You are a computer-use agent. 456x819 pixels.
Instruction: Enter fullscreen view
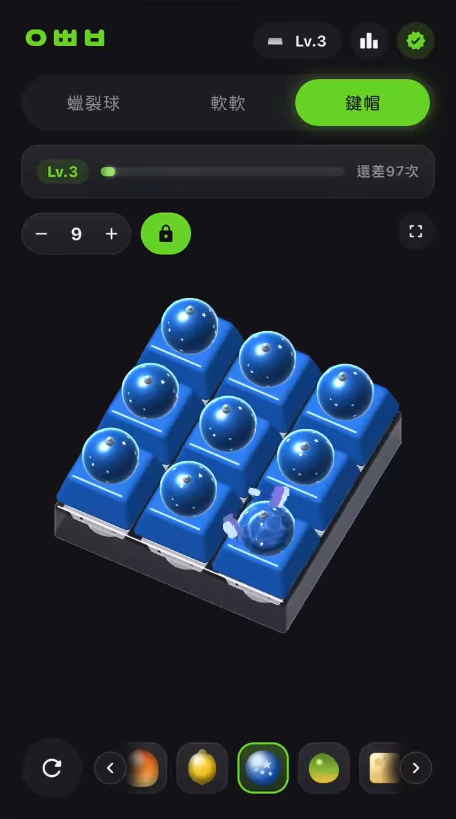416,231
